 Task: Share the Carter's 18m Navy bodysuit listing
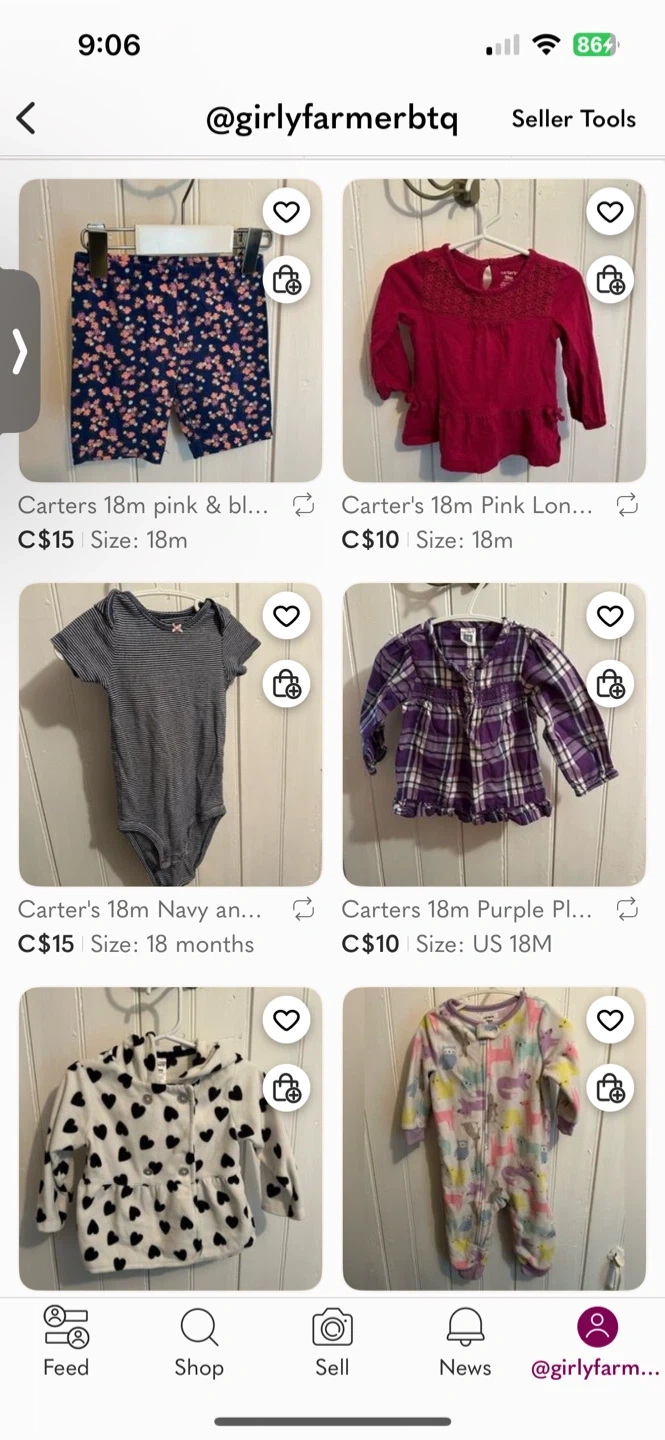tap(303, 909)
